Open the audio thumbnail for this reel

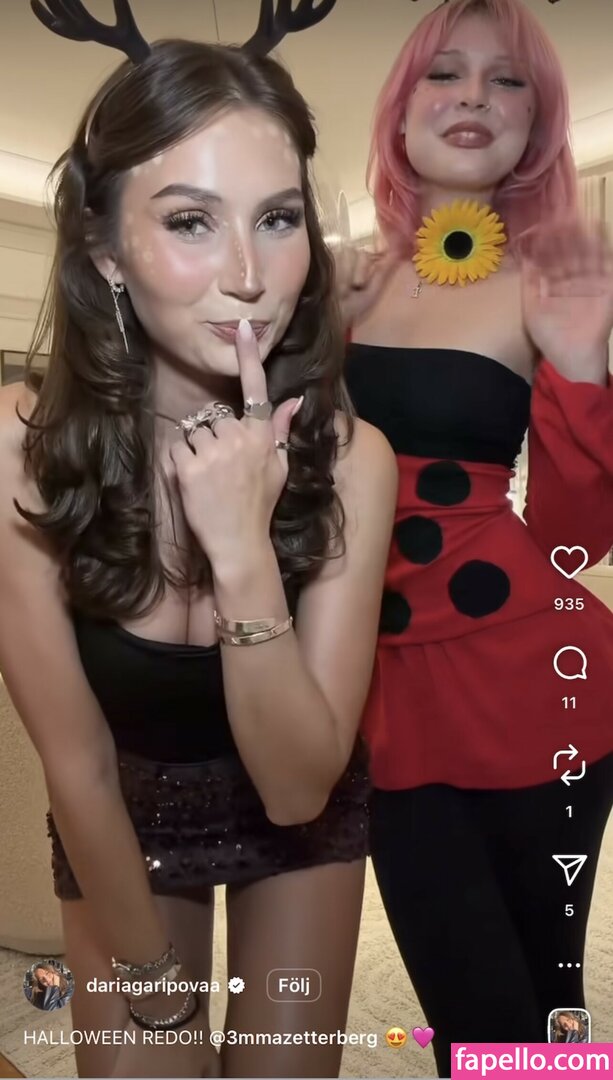click(568, 1027)
